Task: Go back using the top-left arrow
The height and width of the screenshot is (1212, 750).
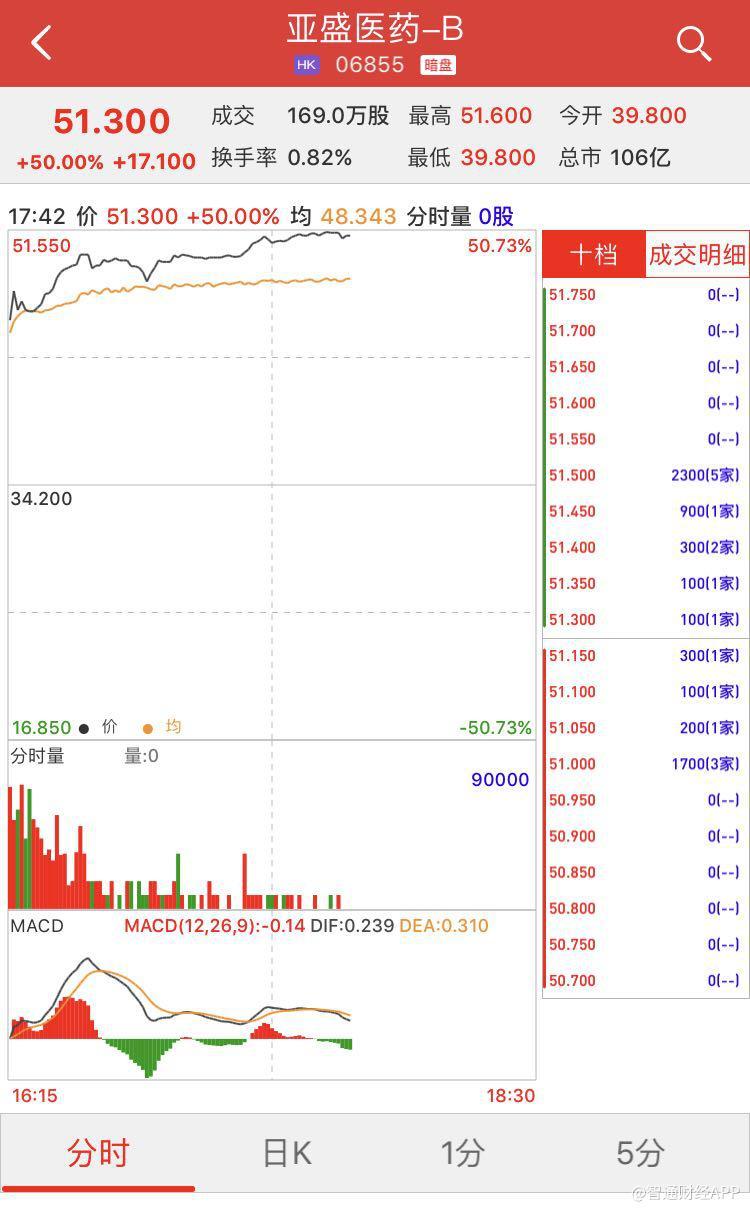Action: pyautogui.click(x=41, y=43)
